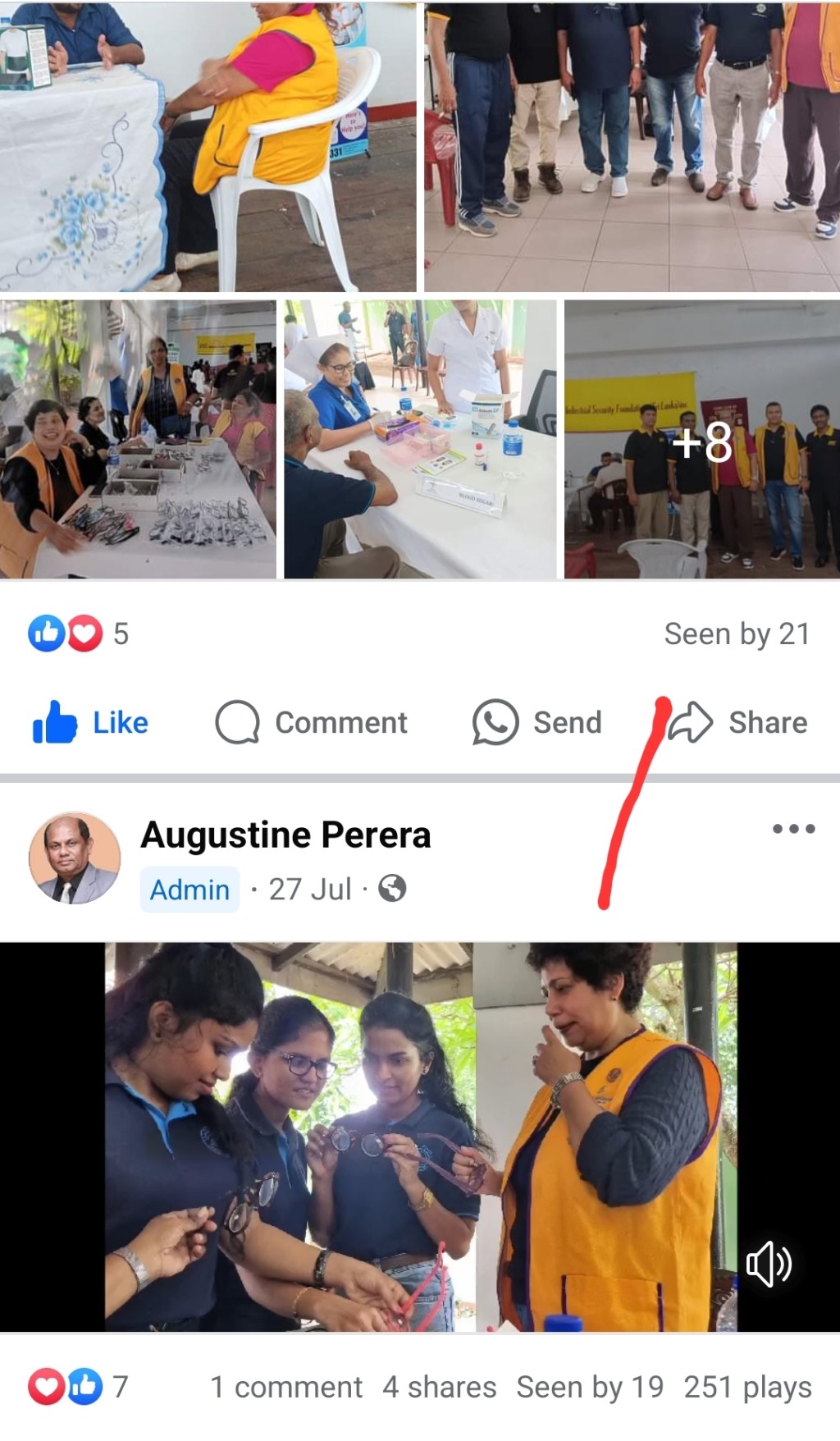See who viewed: Seen by 19
The width and height of the screenshot is (840, 1441).
tap(590, 1387)
